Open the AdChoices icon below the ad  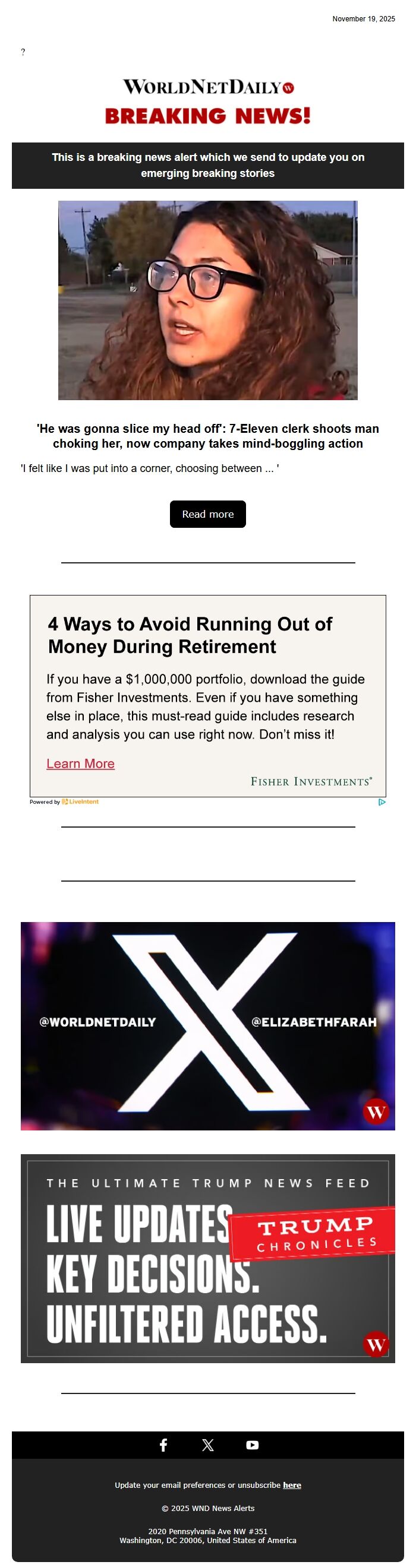point(382,802)
